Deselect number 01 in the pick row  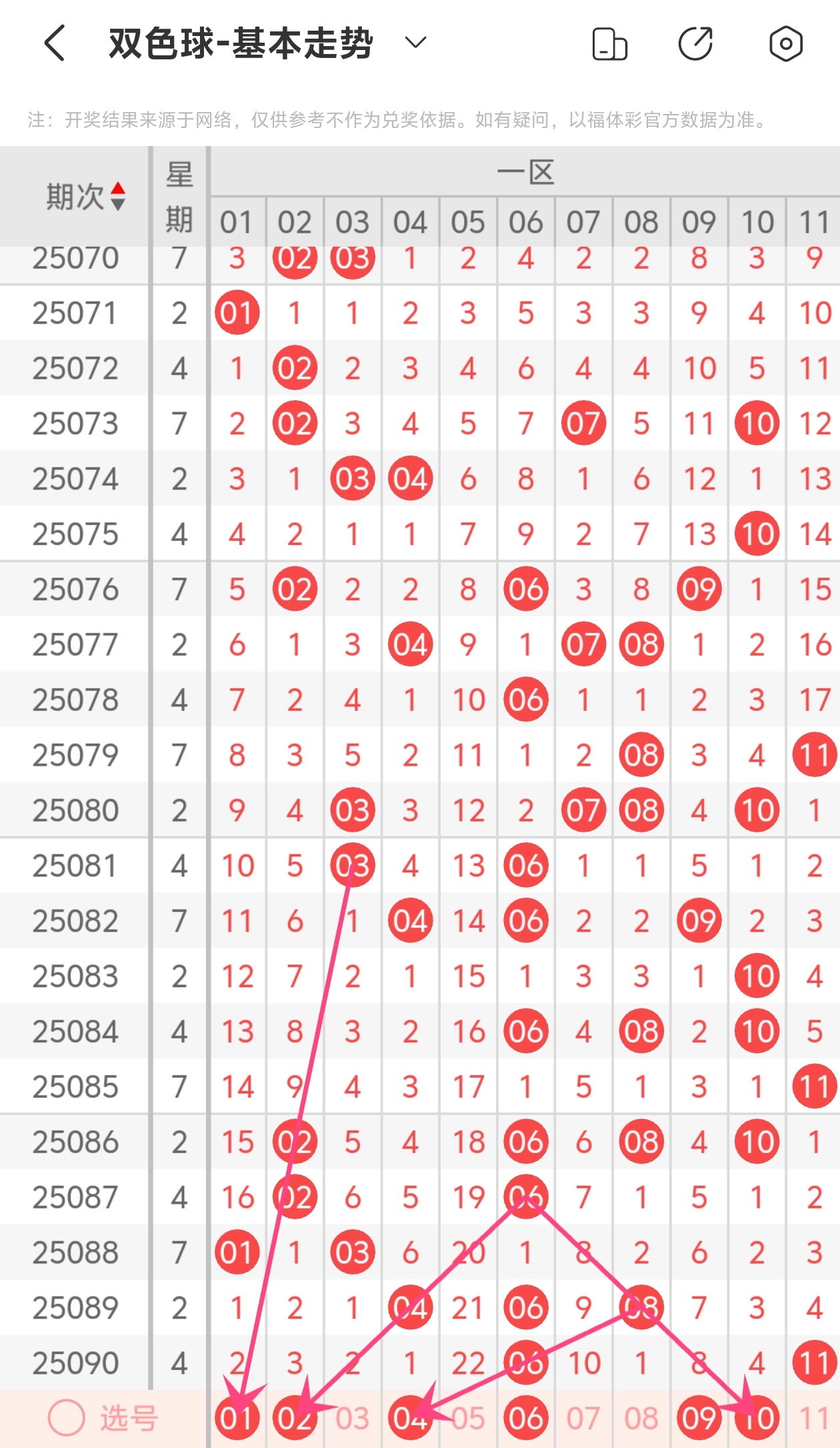pyautogui.click(x=237, y=1419)
